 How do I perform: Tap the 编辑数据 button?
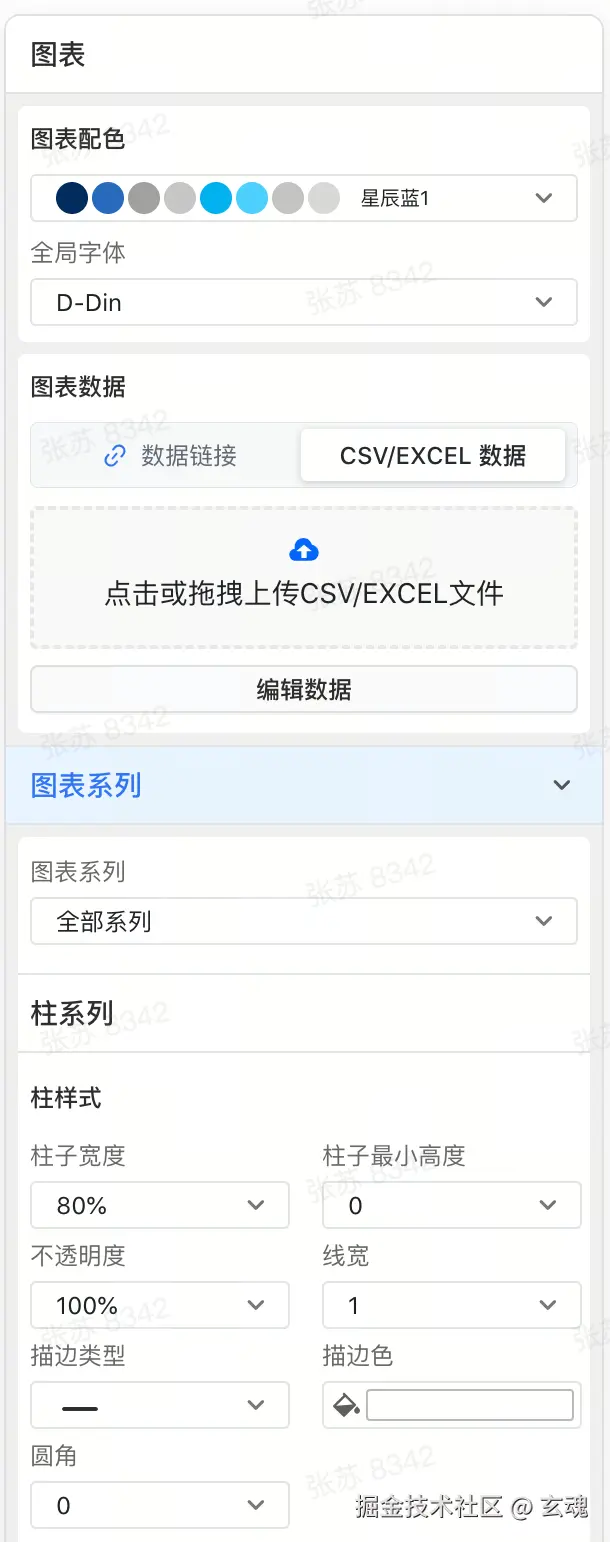[304, 689]
